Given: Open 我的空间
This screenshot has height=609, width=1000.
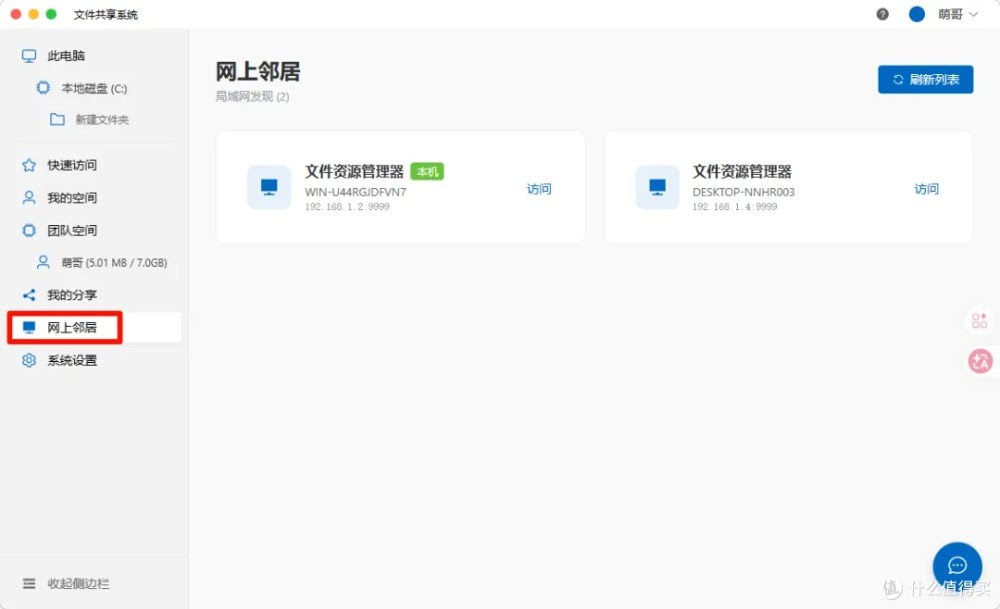Looking at the screenshot, I should click(72, 198).
